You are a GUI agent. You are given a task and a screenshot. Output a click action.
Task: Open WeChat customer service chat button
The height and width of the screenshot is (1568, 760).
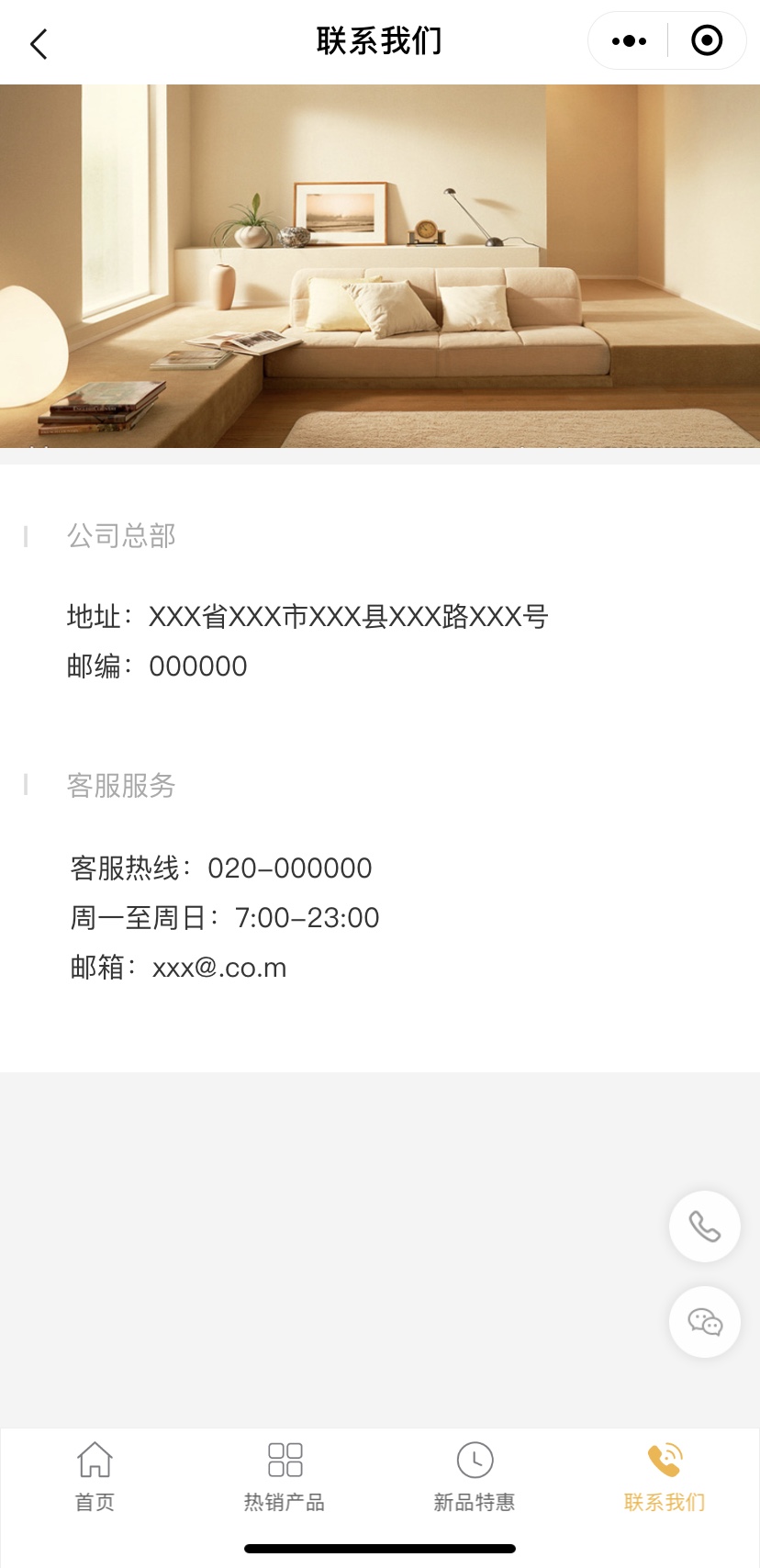(704, 1322)
